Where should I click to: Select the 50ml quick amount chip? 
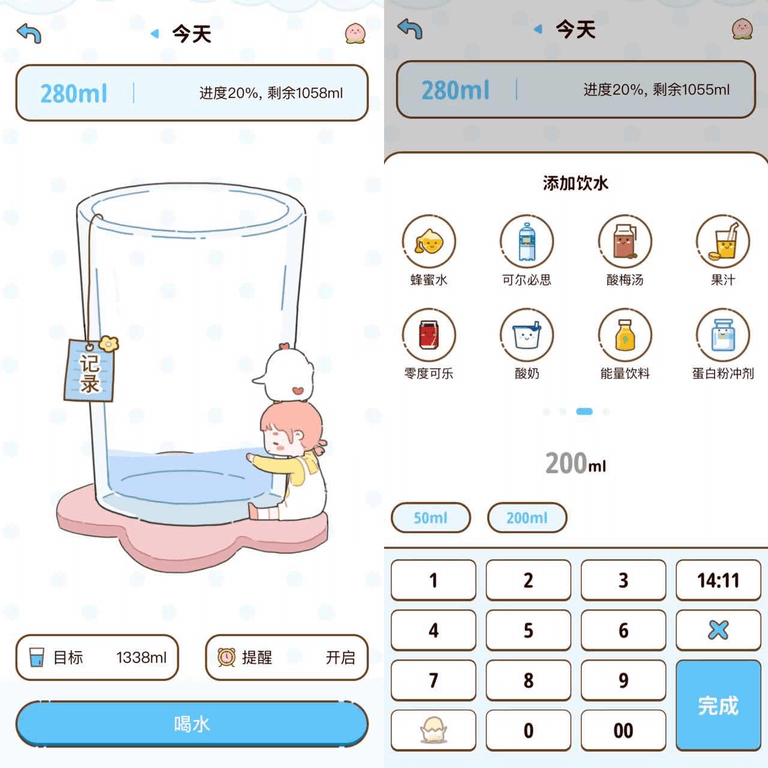[x=430, y=518]
